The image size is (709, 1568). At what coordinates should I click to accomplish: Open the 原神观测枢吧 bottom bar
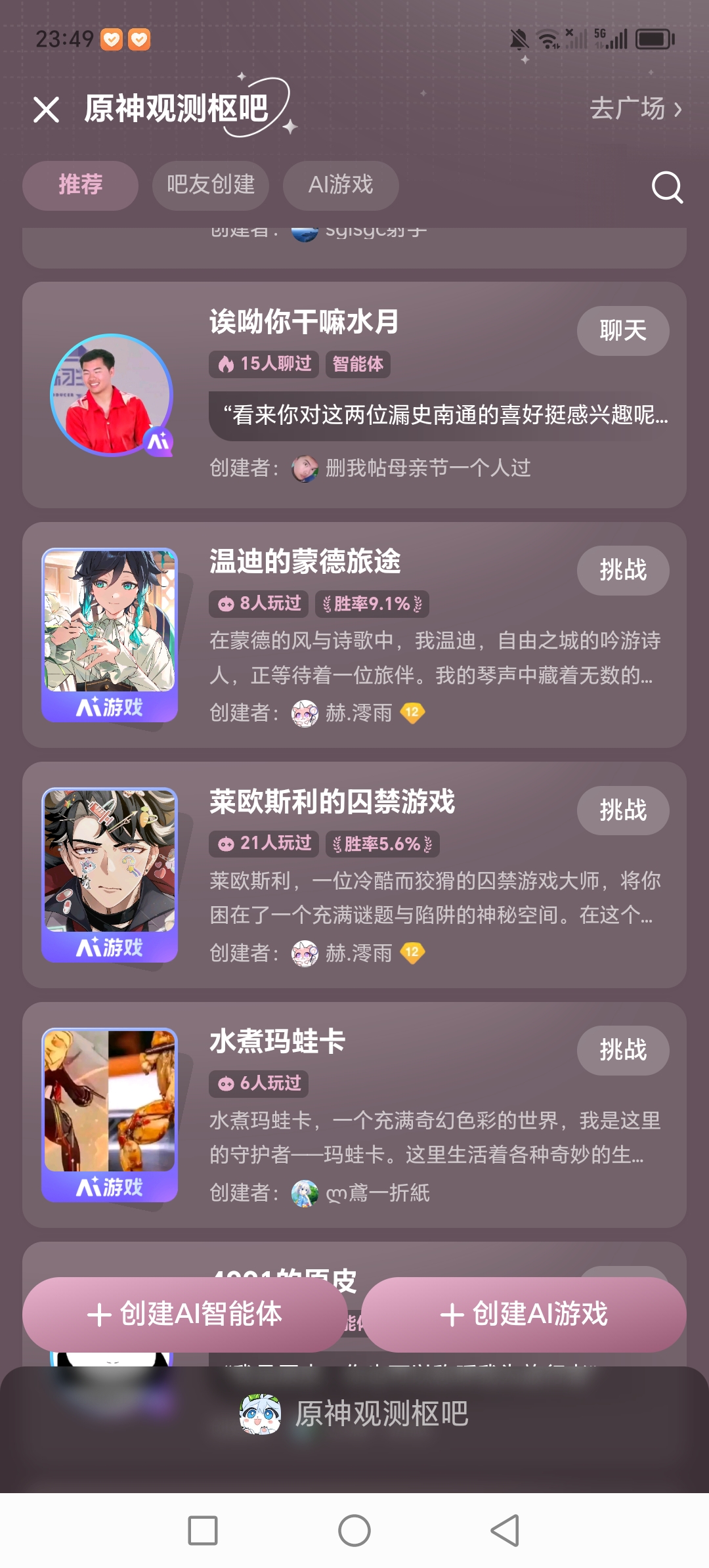pyautogui.click(x=354, y=1414)
